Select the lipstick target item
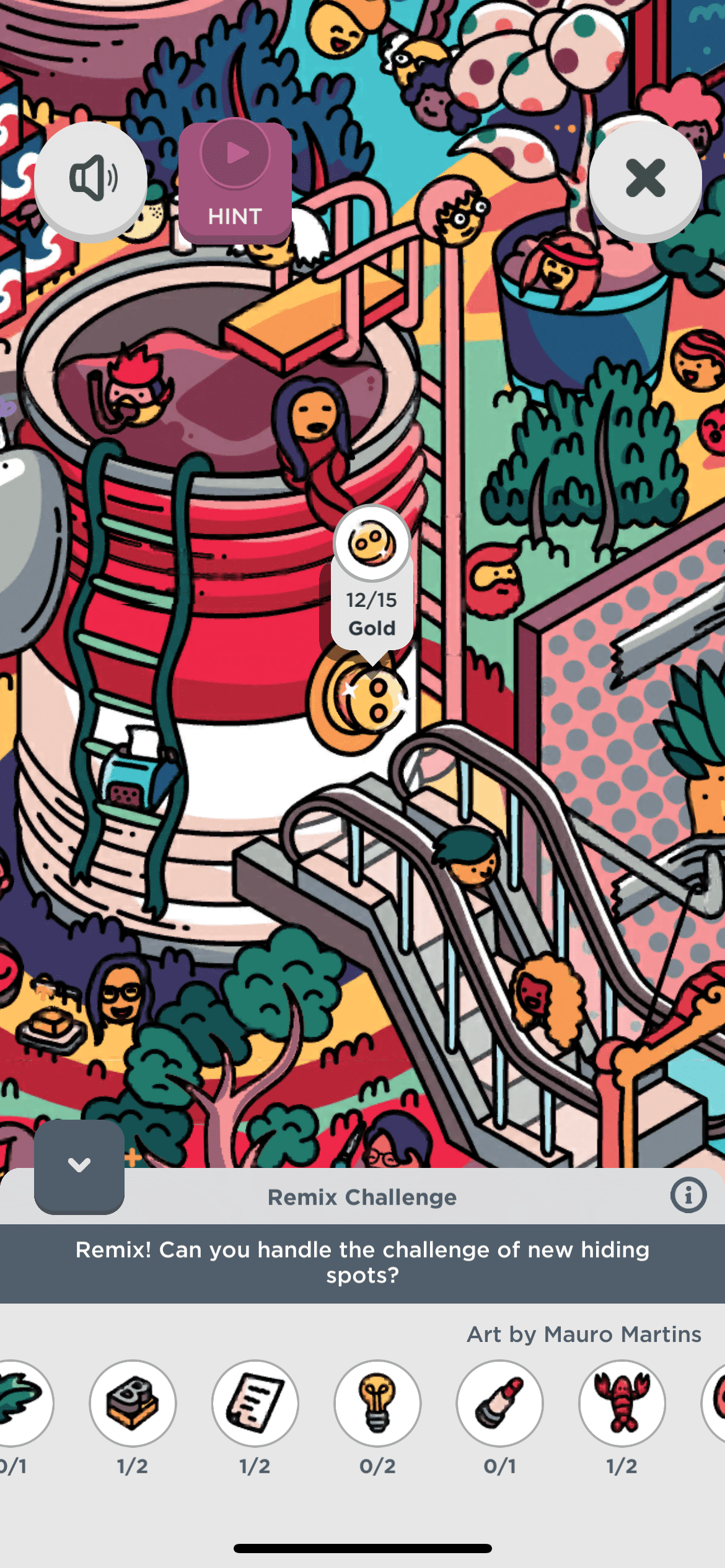 click(x=499, y=1404)
